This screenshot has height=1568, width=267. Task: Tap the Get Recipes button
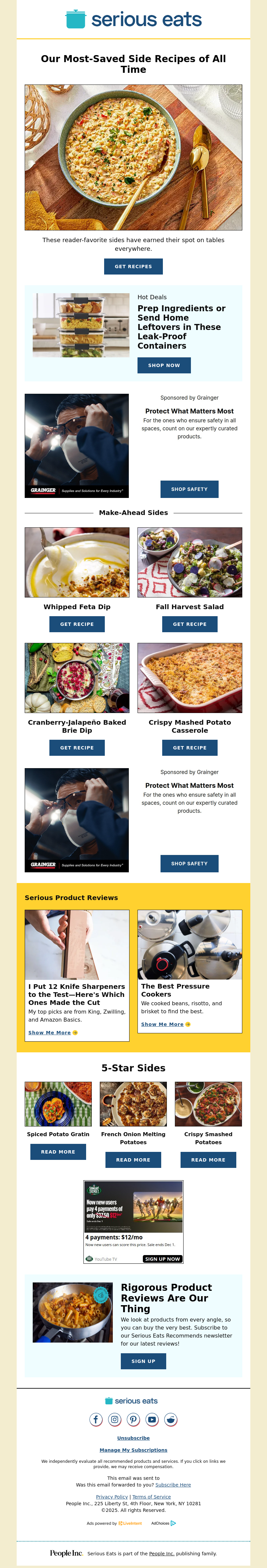click(133, 266)
